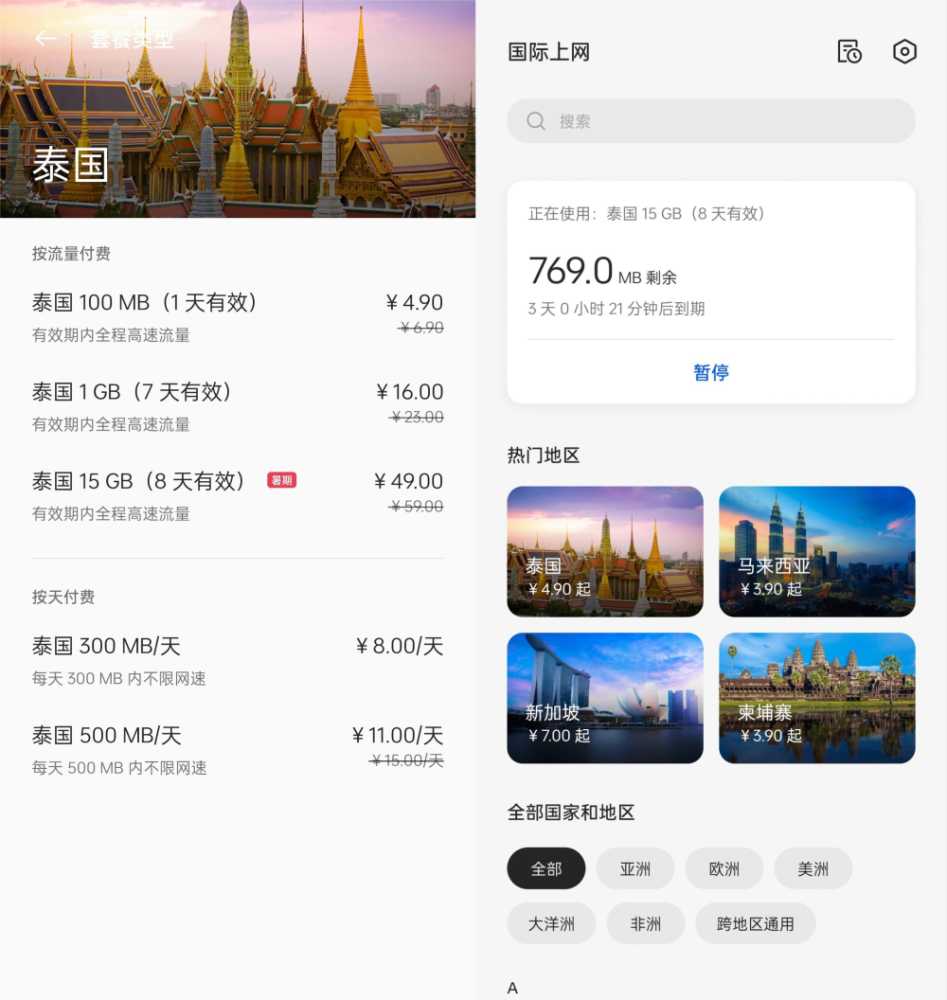
Task: Select the 全部 region filter chip
Action: (546, 868)
